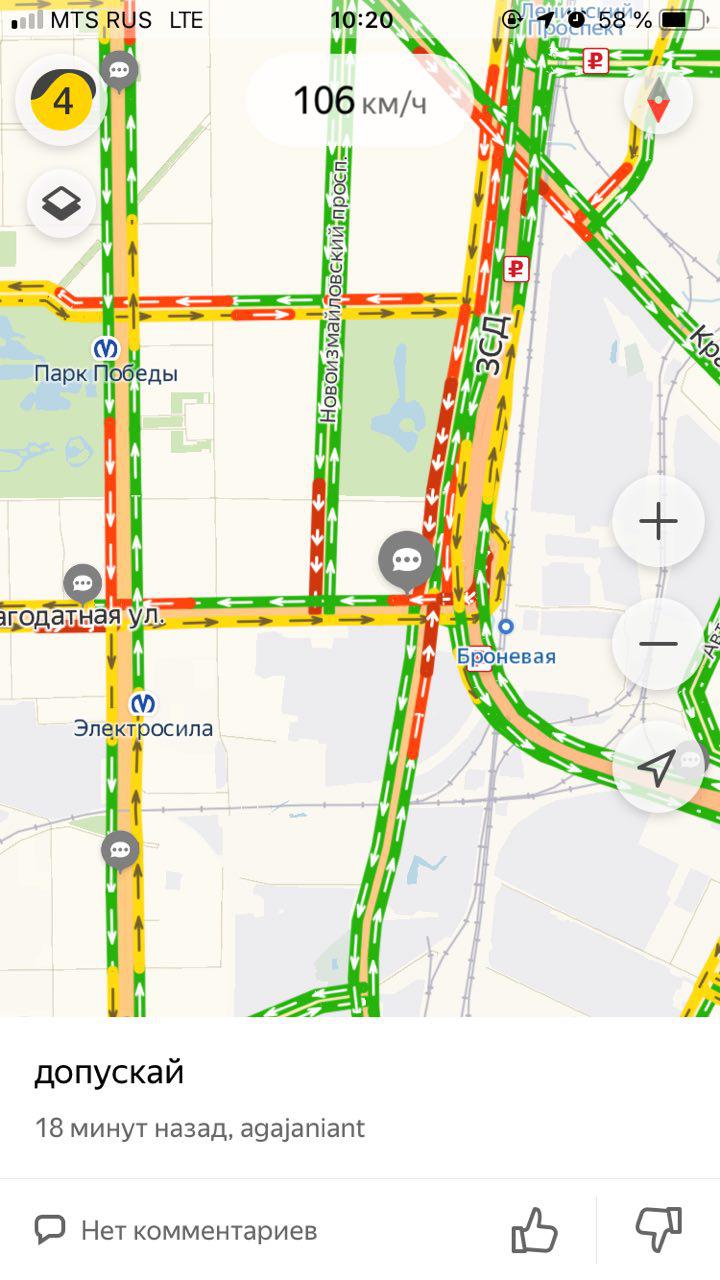Center the map on my location
The height and width of the screenshot is (1280, 720).
tap(656, 767)
